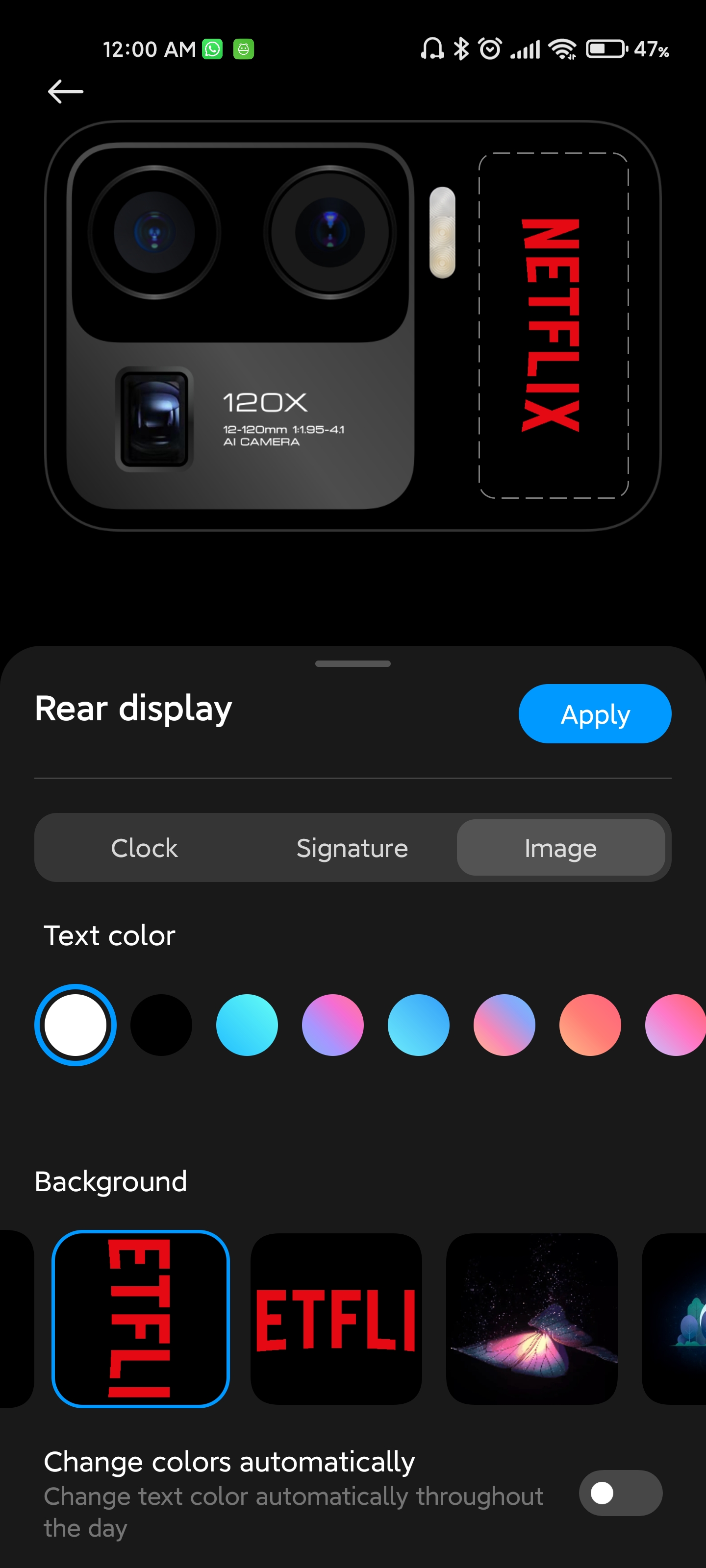Go back using the arrow icon
The height and width of the screenshot is (1568, 706).
[66, 92]
